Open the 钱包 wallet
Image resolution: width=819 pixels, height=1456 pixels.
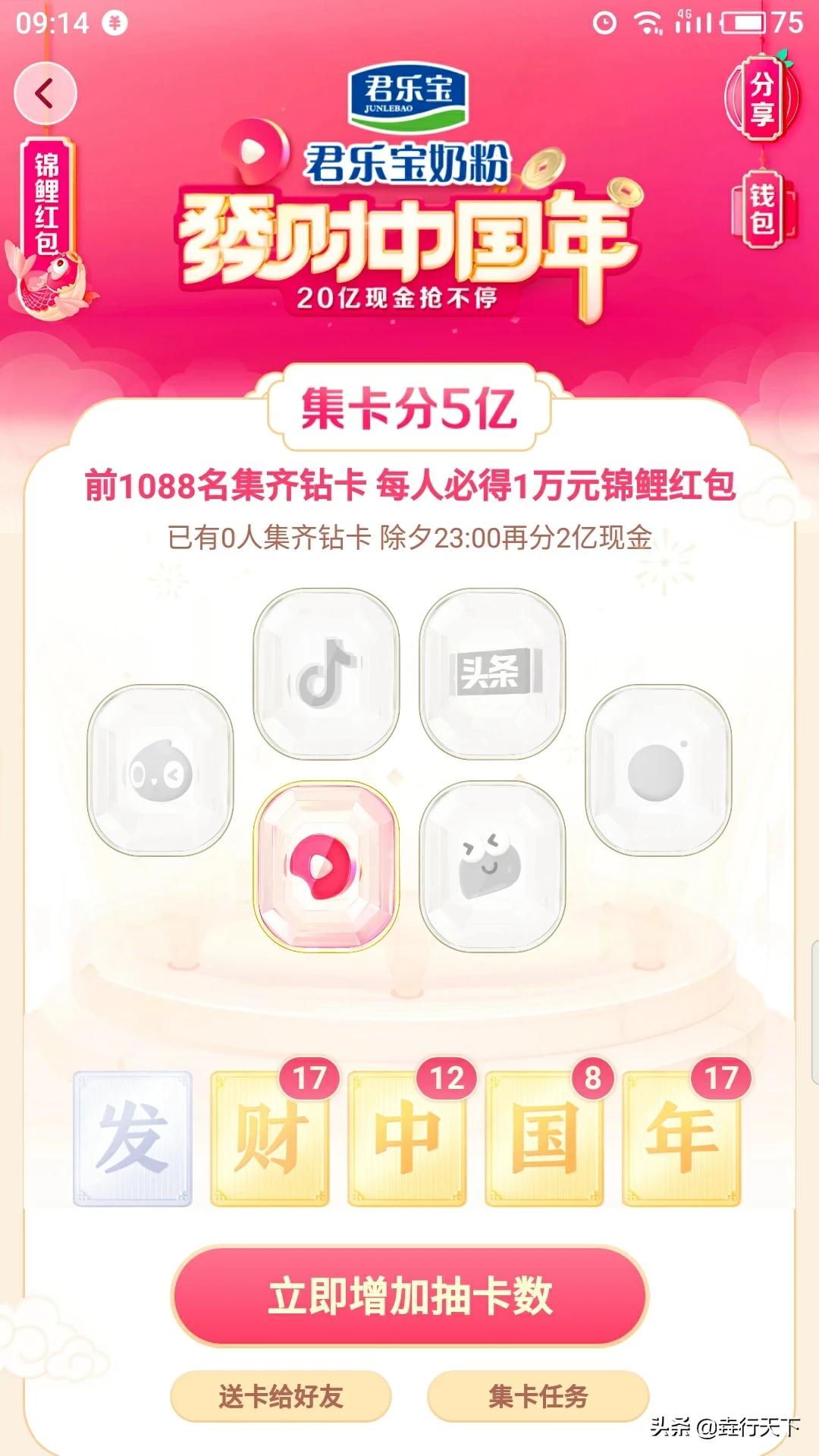(763, 208)
